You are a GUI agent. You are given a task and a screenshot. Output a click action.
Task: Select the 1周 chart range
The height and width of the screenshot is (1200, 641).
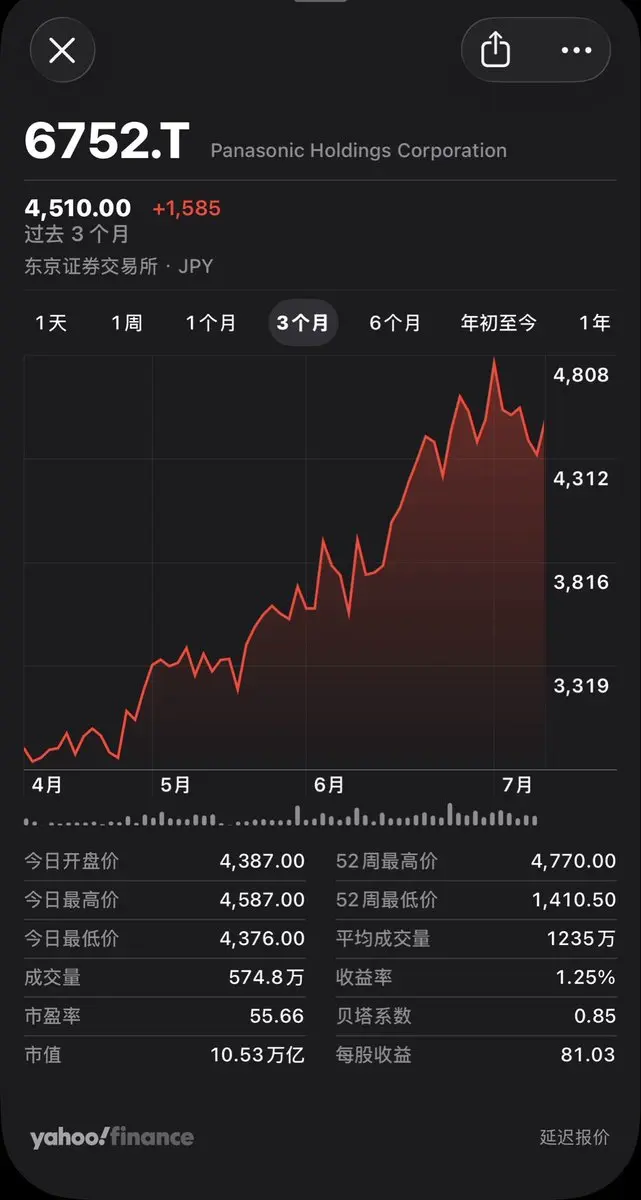tap(127, 323)
